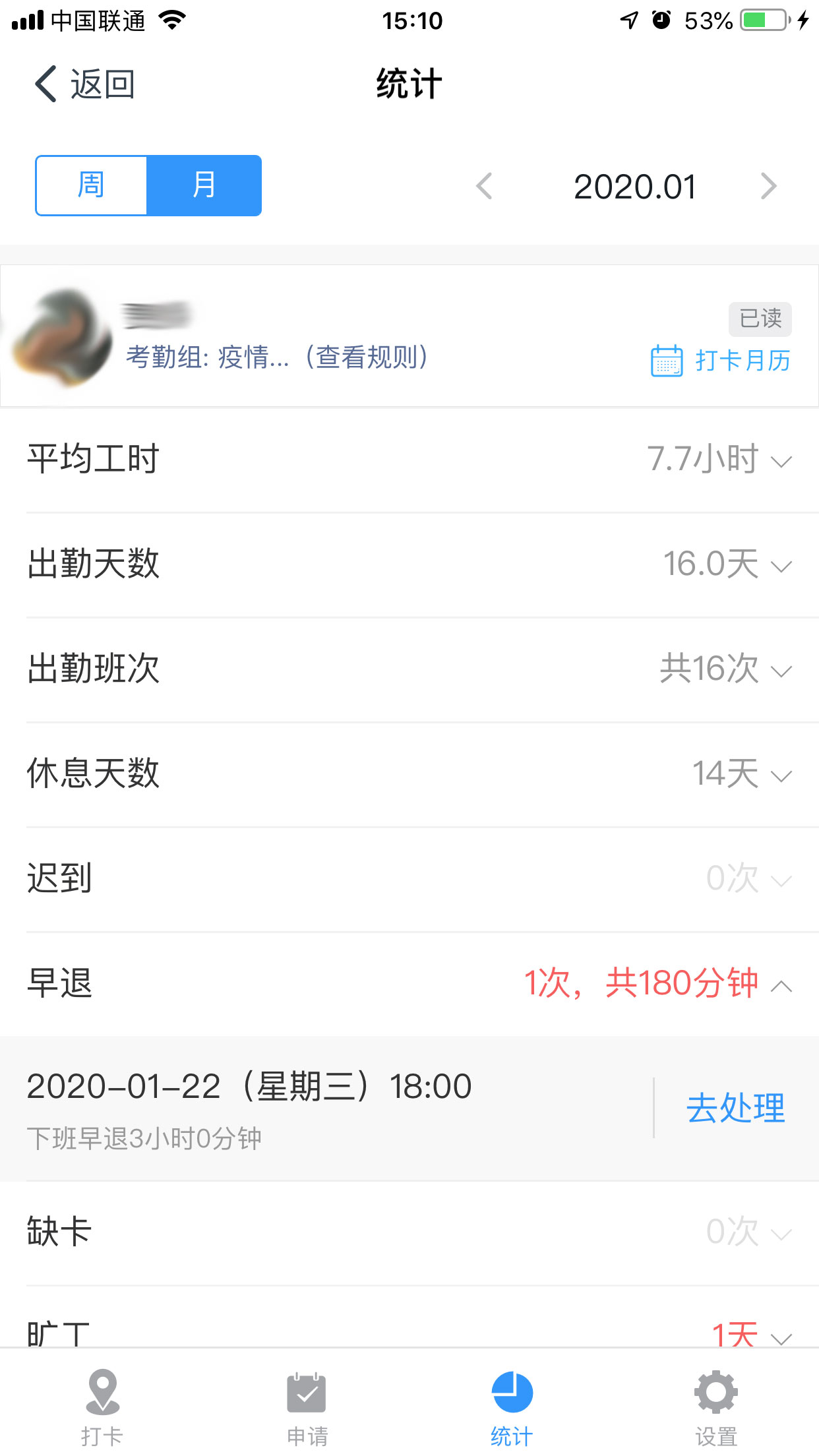Click the 打卡月历 calendar icon

coord(667,361)
